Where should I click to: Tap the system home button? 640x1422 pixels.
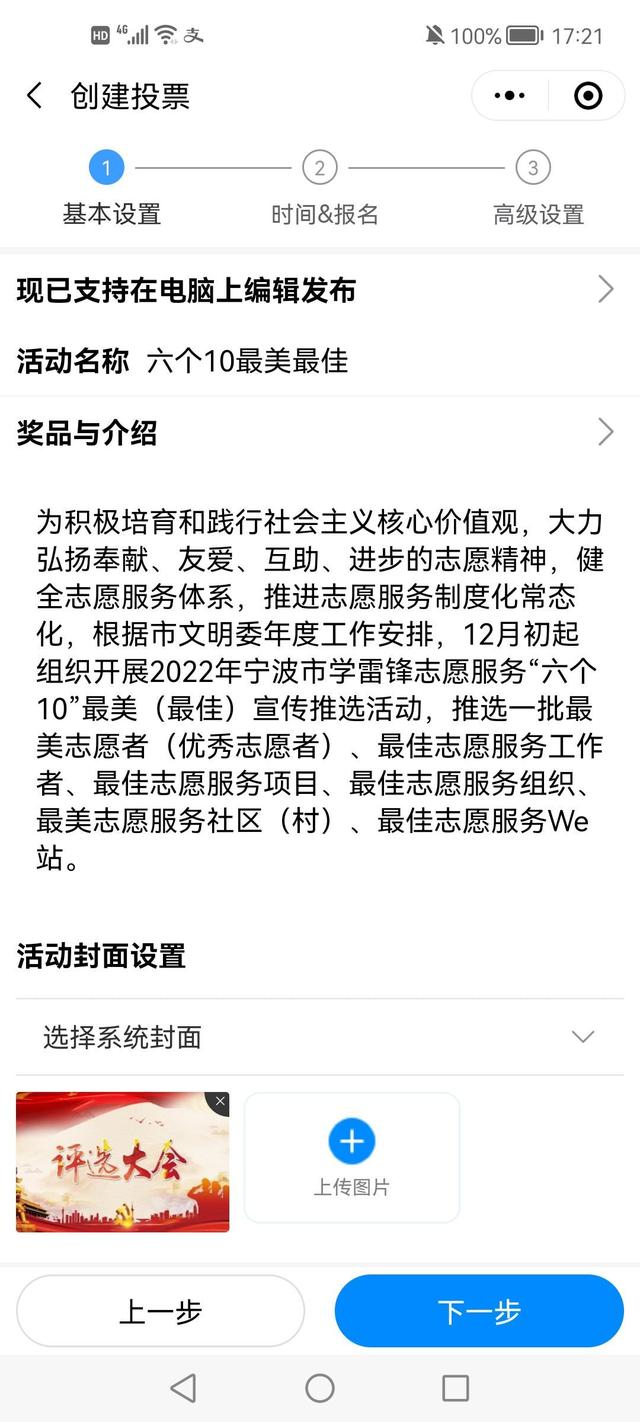pyautogui.click(x=320, y=1388)
